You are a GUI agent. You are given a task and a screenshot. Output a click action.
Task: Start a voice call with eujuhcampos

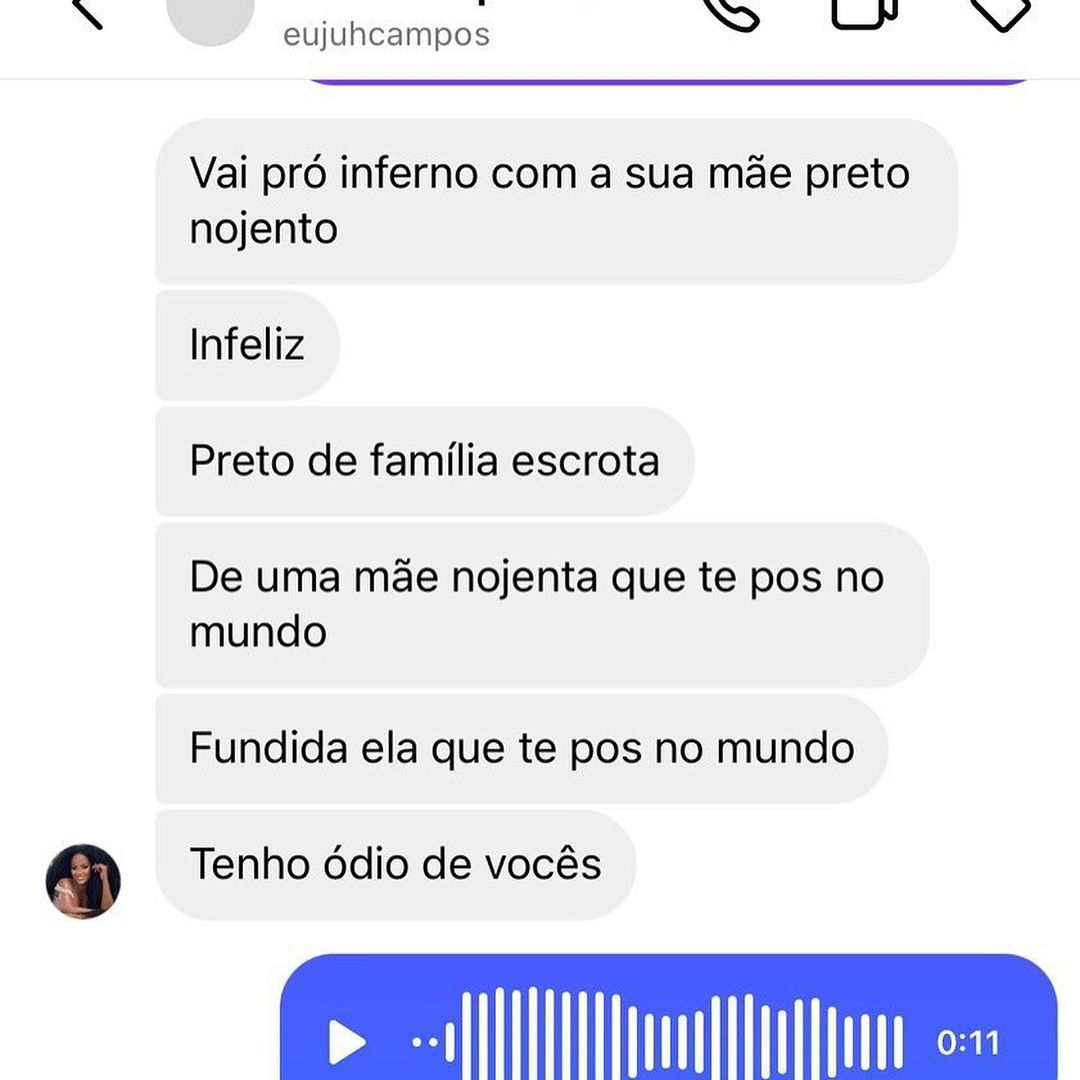click(733, 14)
